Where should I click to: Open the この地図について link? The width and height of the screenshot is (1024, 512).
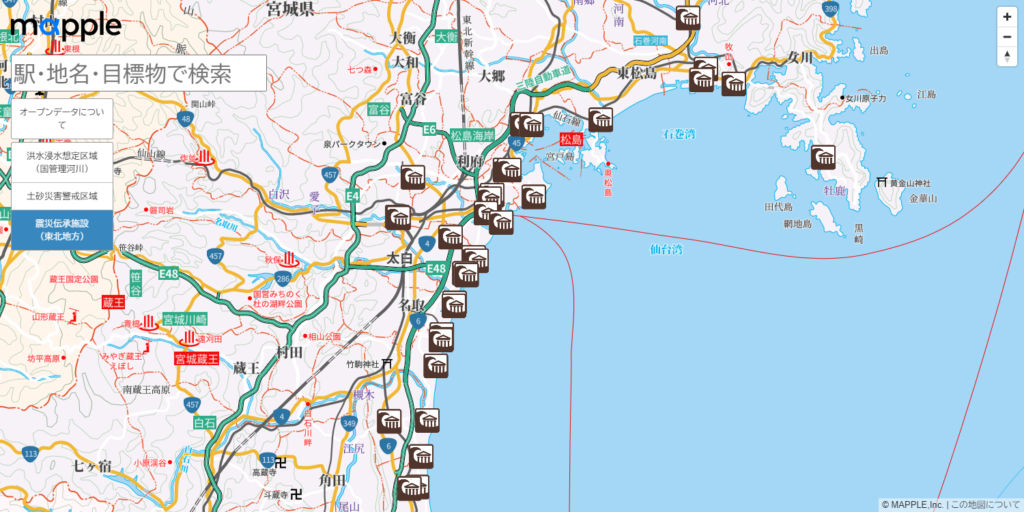(985, 504)
